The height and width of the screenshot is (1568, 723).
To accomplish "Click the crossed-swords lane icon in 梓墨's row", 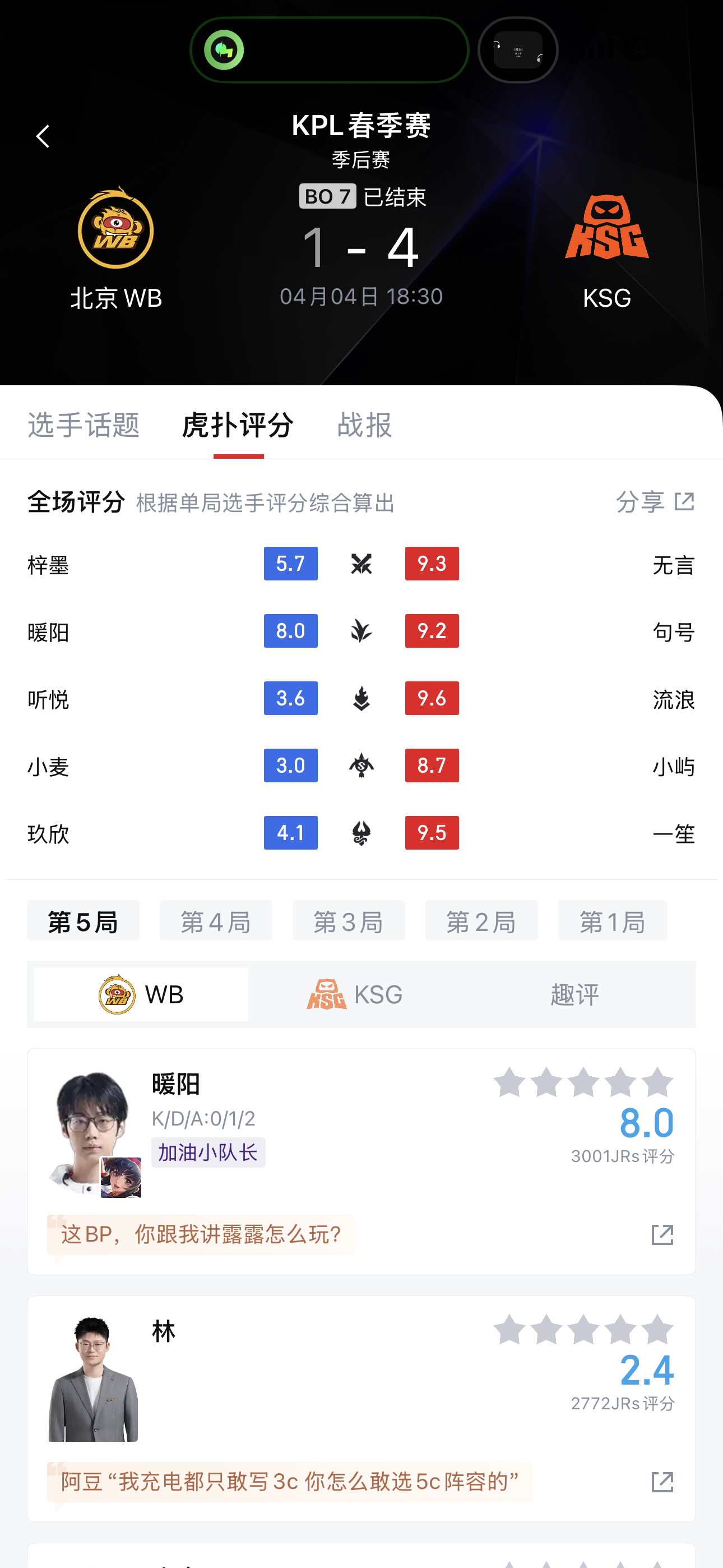I will 361,564.
